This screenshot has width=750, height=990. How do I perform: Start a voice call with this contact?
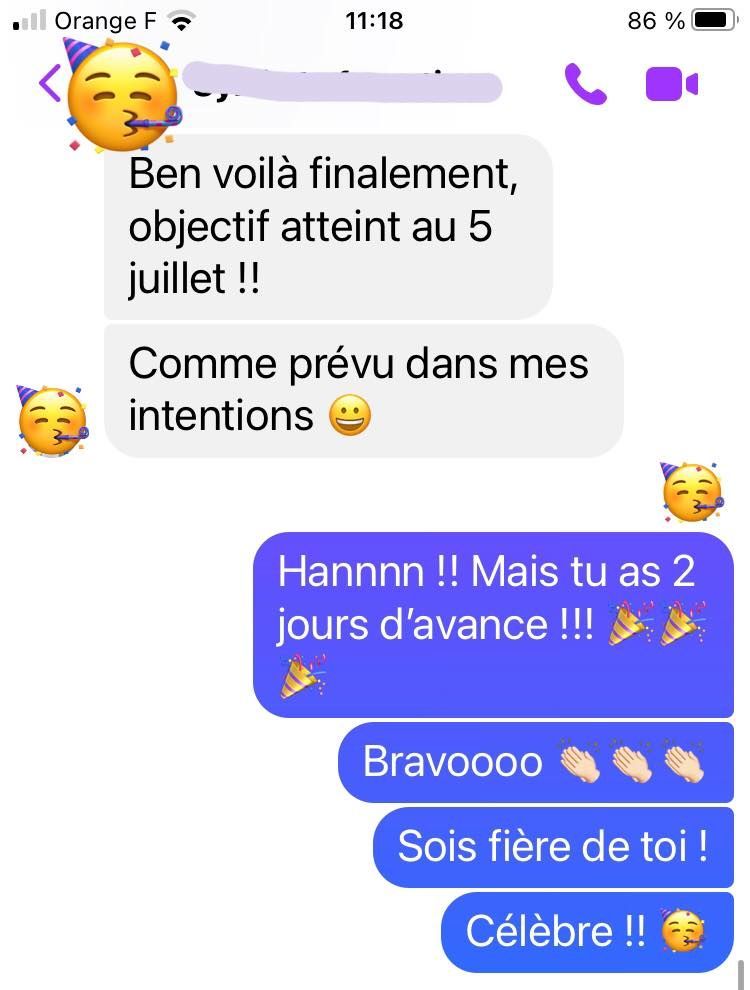585,84
